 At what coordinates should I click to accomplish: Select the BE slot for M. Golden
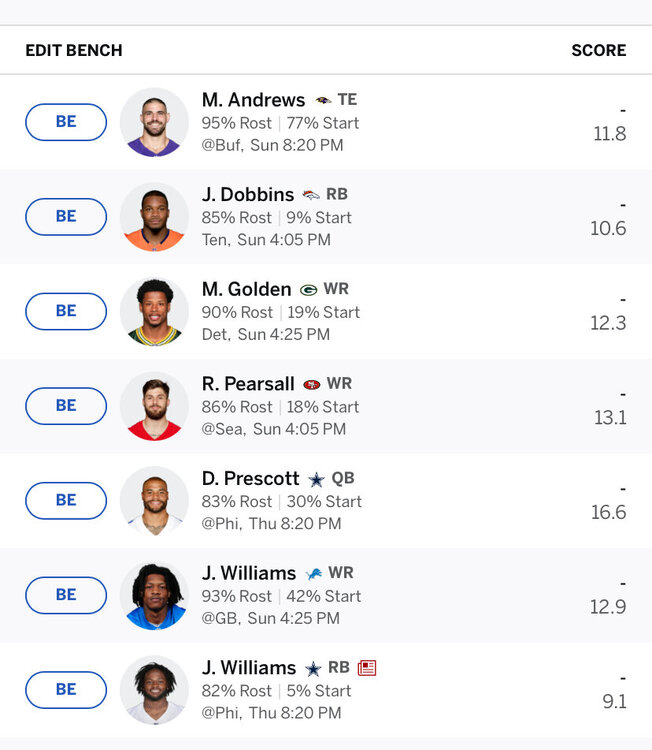coord(66,311)
